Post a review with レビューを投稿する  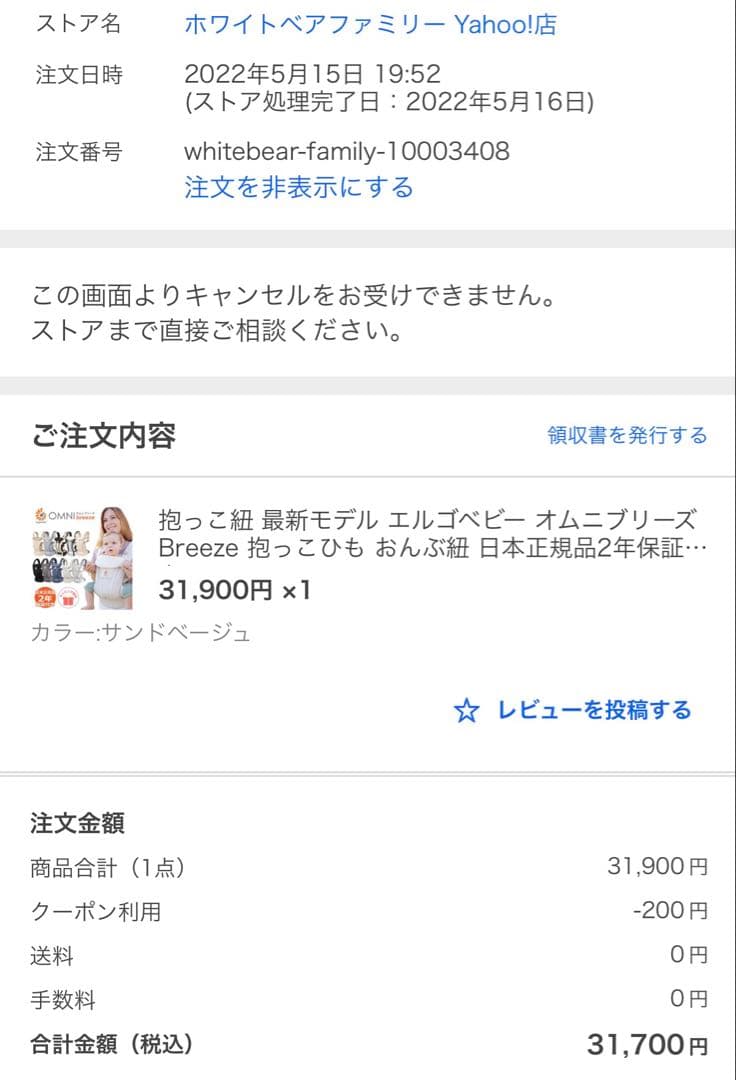[x=594, y=710]
